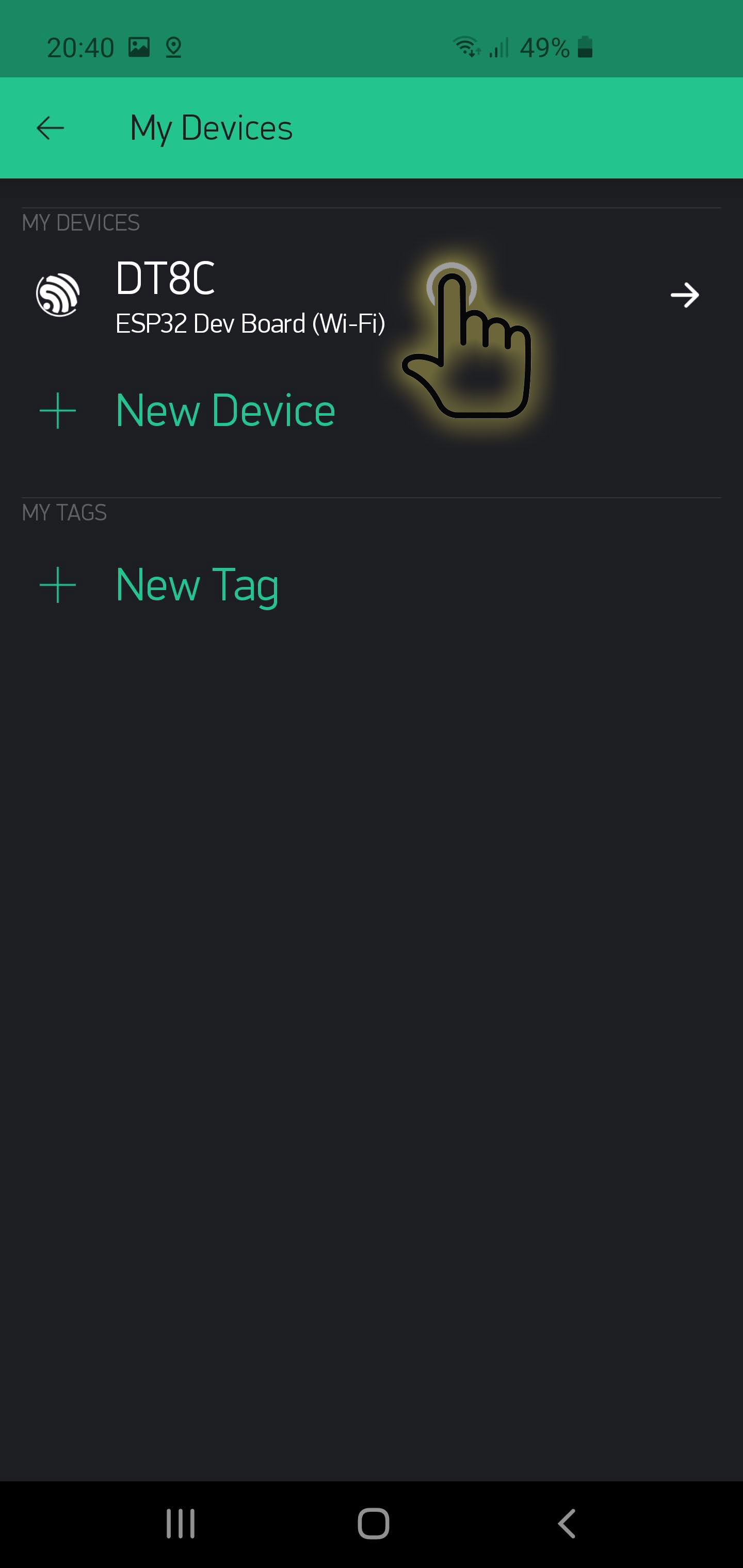The height and width of the screenshot is (1568, 743).
Task: Tap the system home button
Action: click(x=373, y=1524)
